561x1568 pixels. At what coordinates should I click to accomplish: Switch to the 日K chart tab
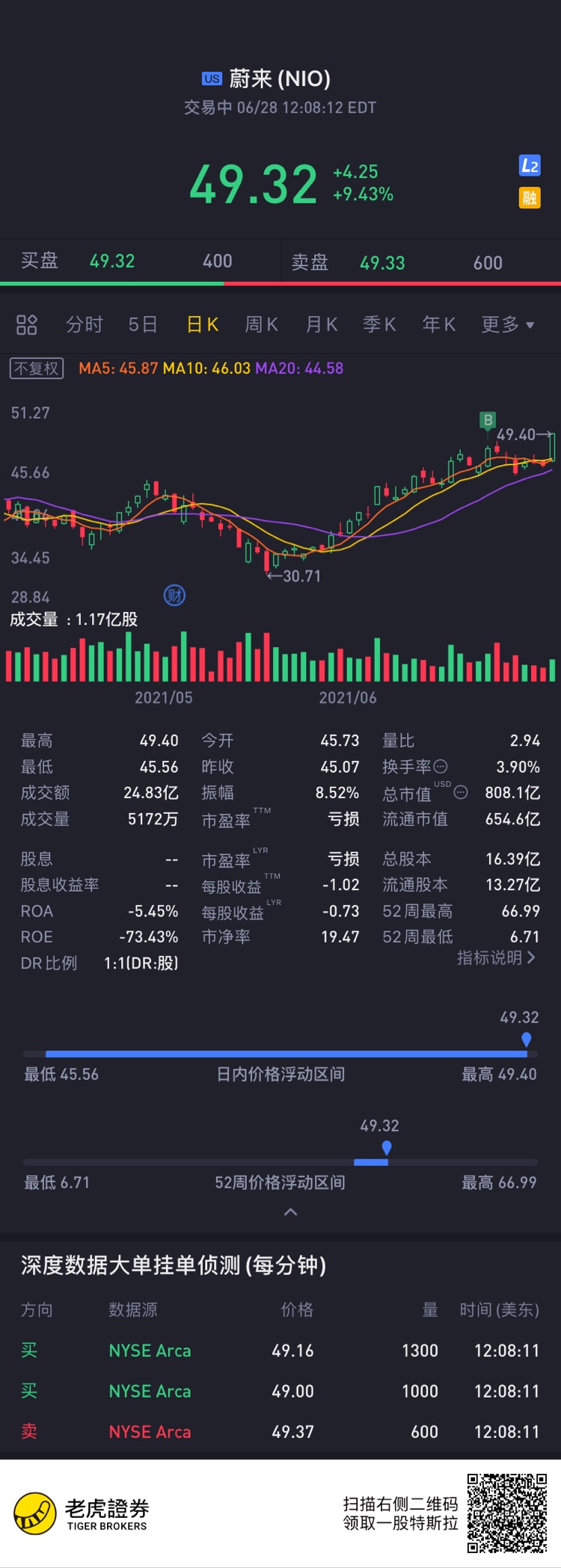point(202,324)
